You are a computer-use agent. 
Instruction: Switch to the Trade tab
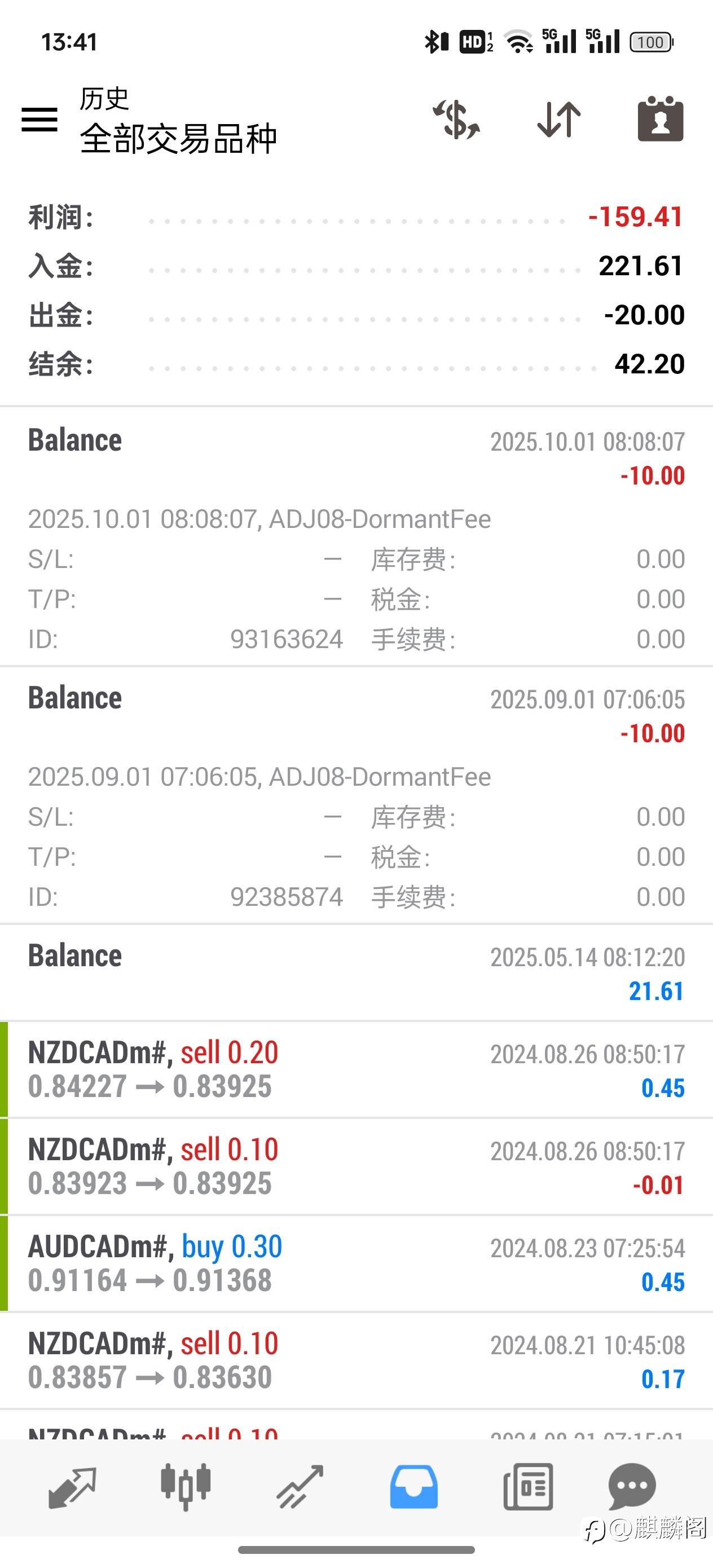(x=300, y=1486)
